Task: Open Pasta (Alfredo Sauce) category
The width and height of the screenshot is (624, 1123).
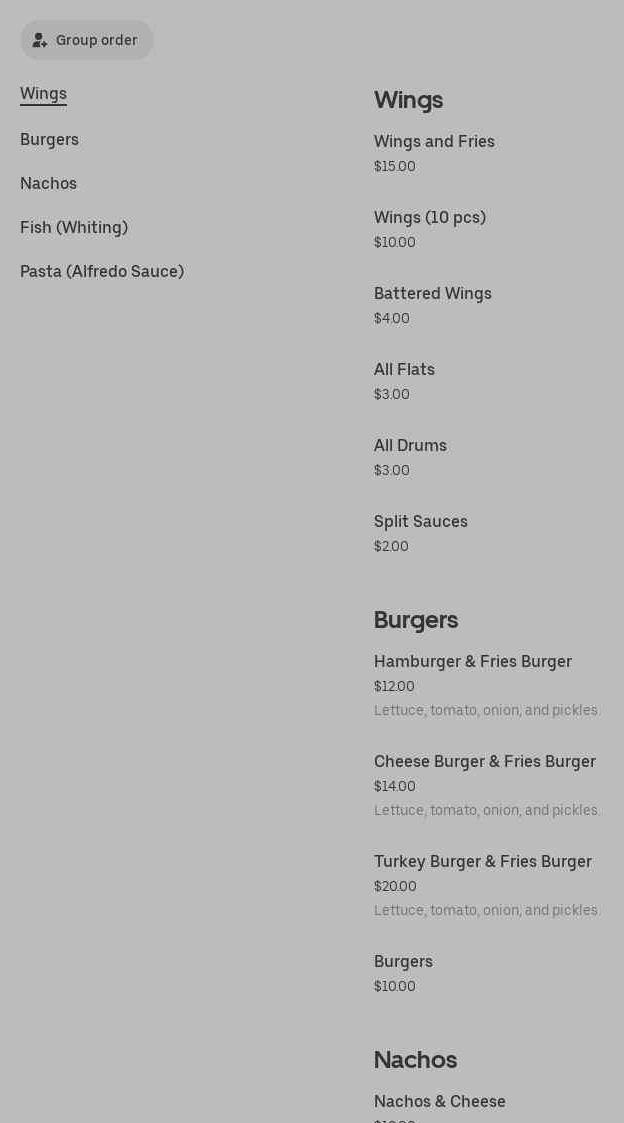Action: [x=102, y=271]
